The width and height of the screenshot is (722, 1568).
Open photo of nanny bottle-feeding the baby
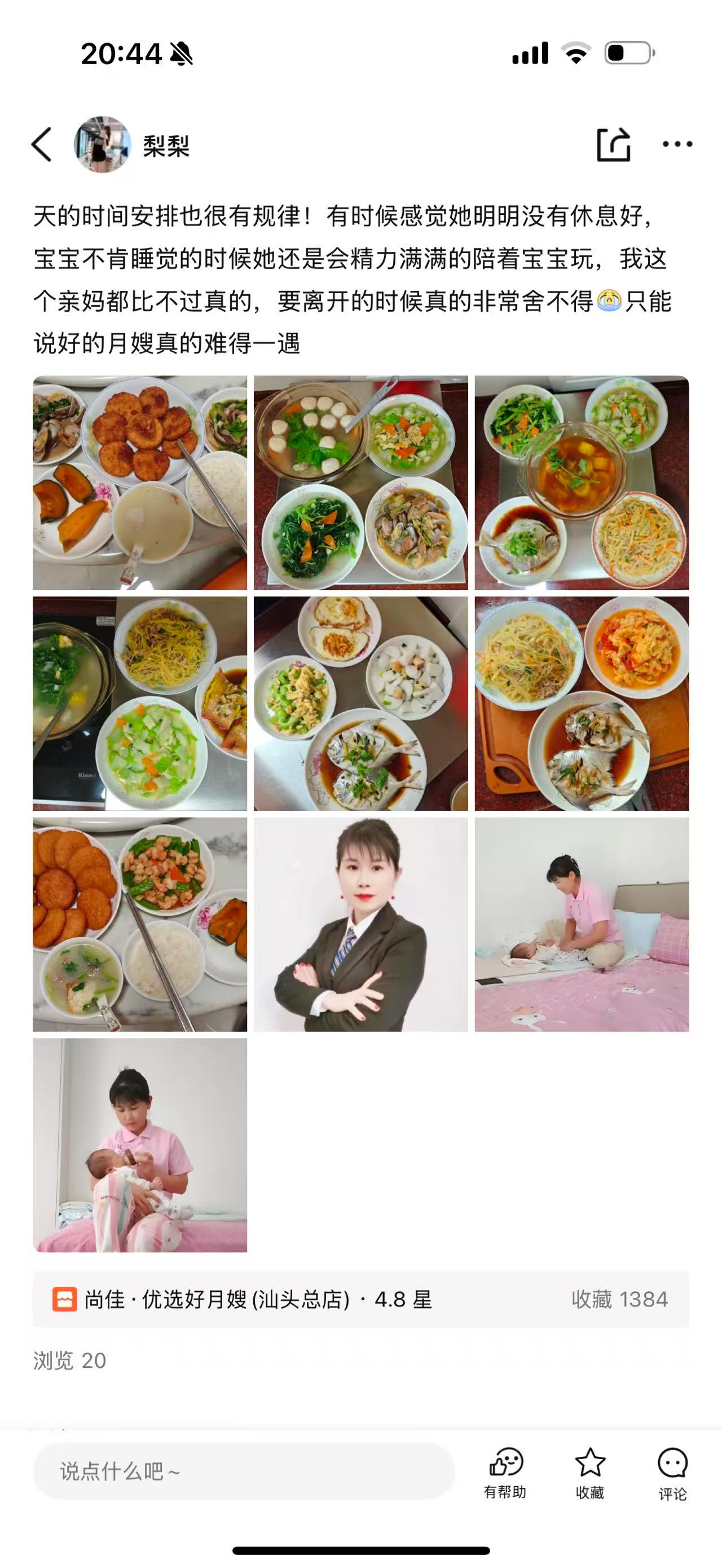tap(140, 1146)
